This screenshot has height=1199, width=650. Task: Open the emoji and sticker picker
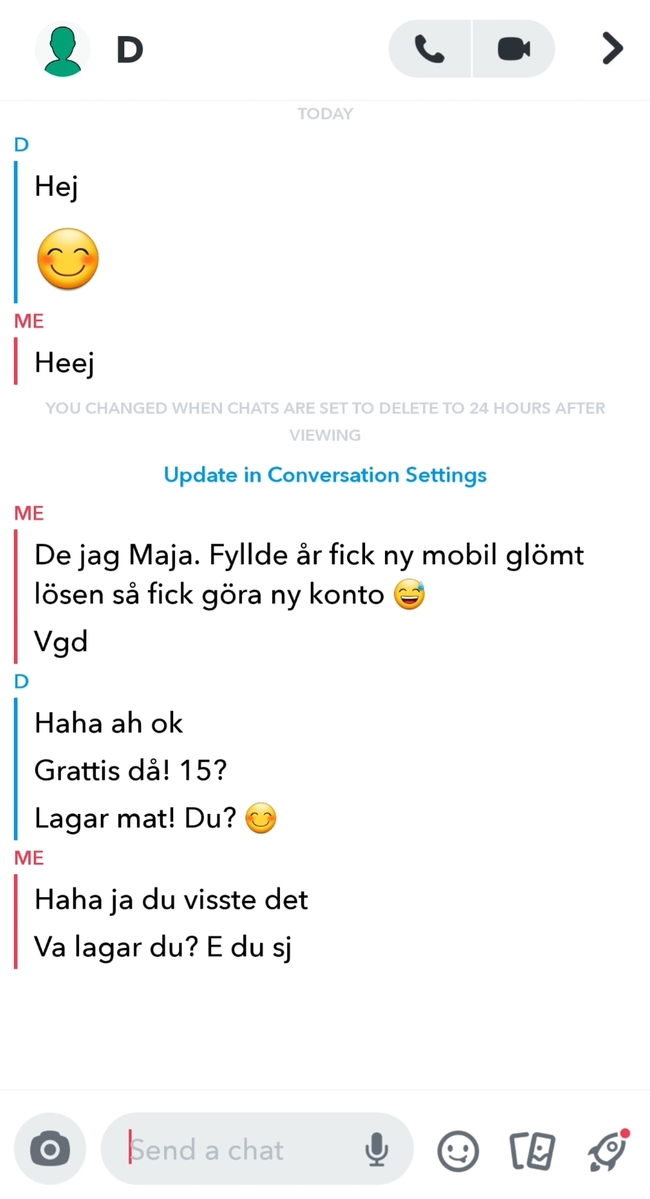point(458,1151)
